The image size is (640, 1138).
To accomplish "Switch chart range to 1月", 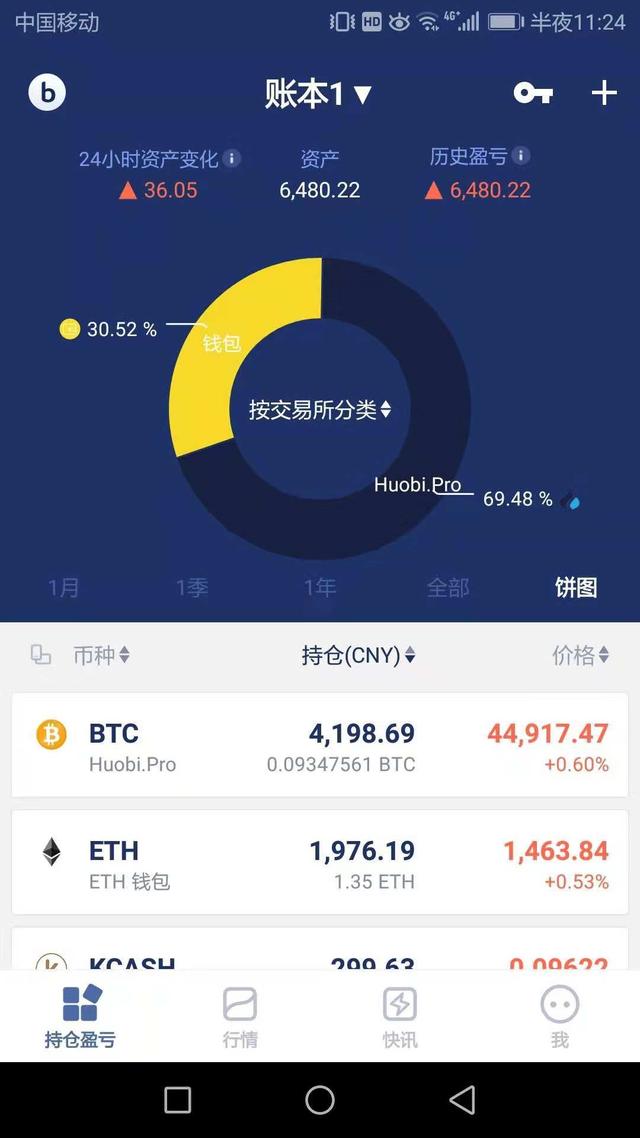I will click(63, 587).
